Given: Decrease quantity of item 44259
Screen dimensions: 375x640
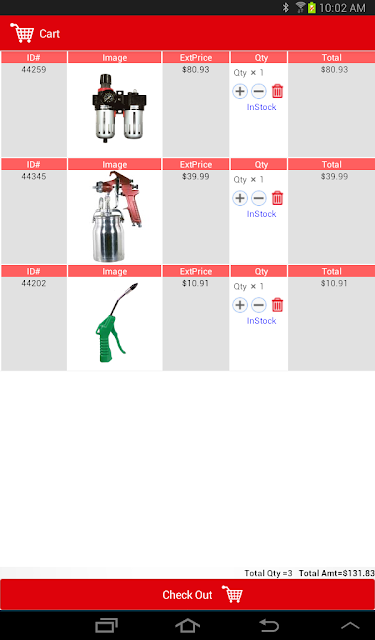Looking at the screenshot, I should point(258,91).
